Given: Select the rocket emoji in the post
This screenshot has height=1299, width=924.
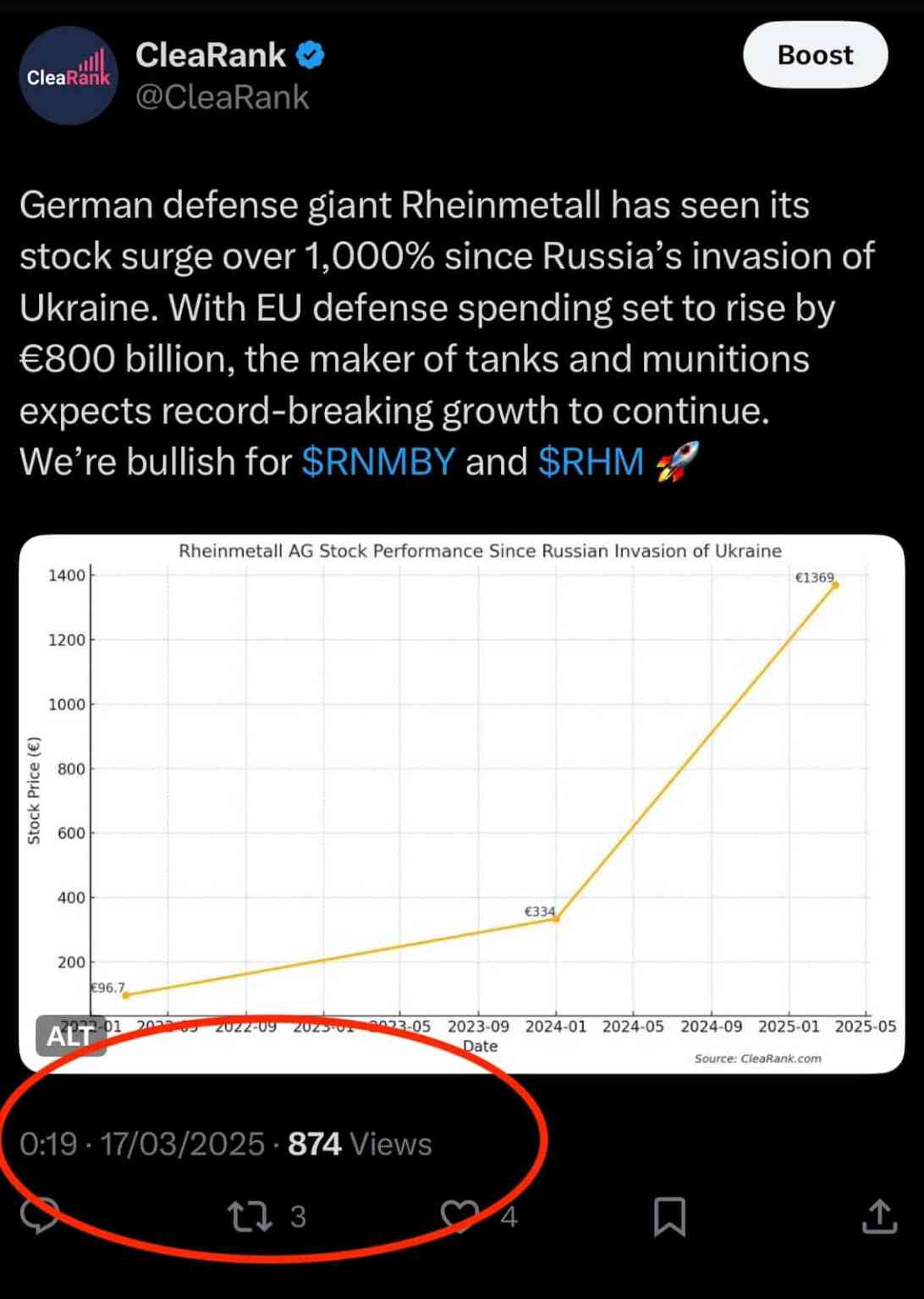Looking at the screenshot, I should click(677, 461).
